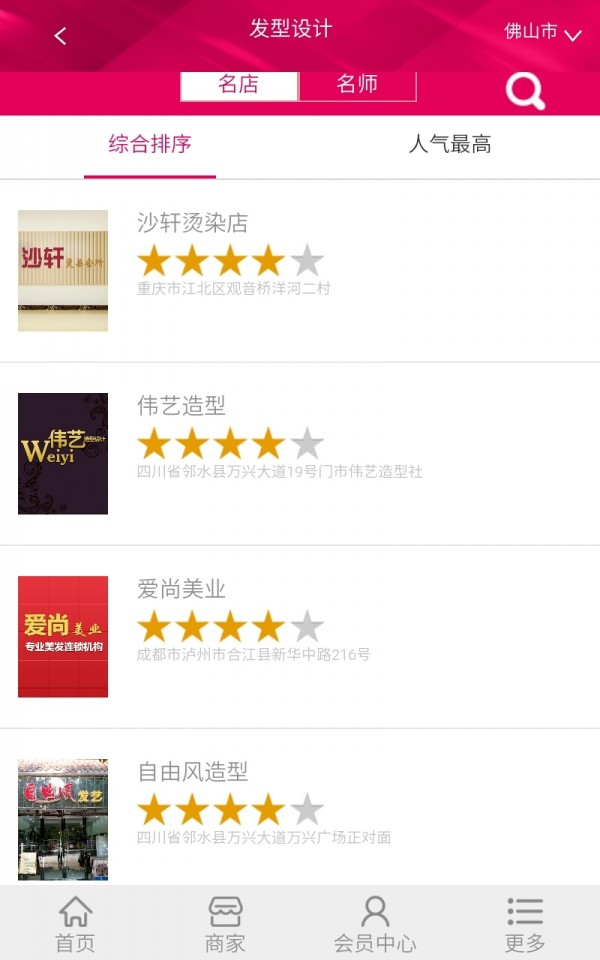Switch to the 名店 segment
600x960 pixels.
[239, 85]
